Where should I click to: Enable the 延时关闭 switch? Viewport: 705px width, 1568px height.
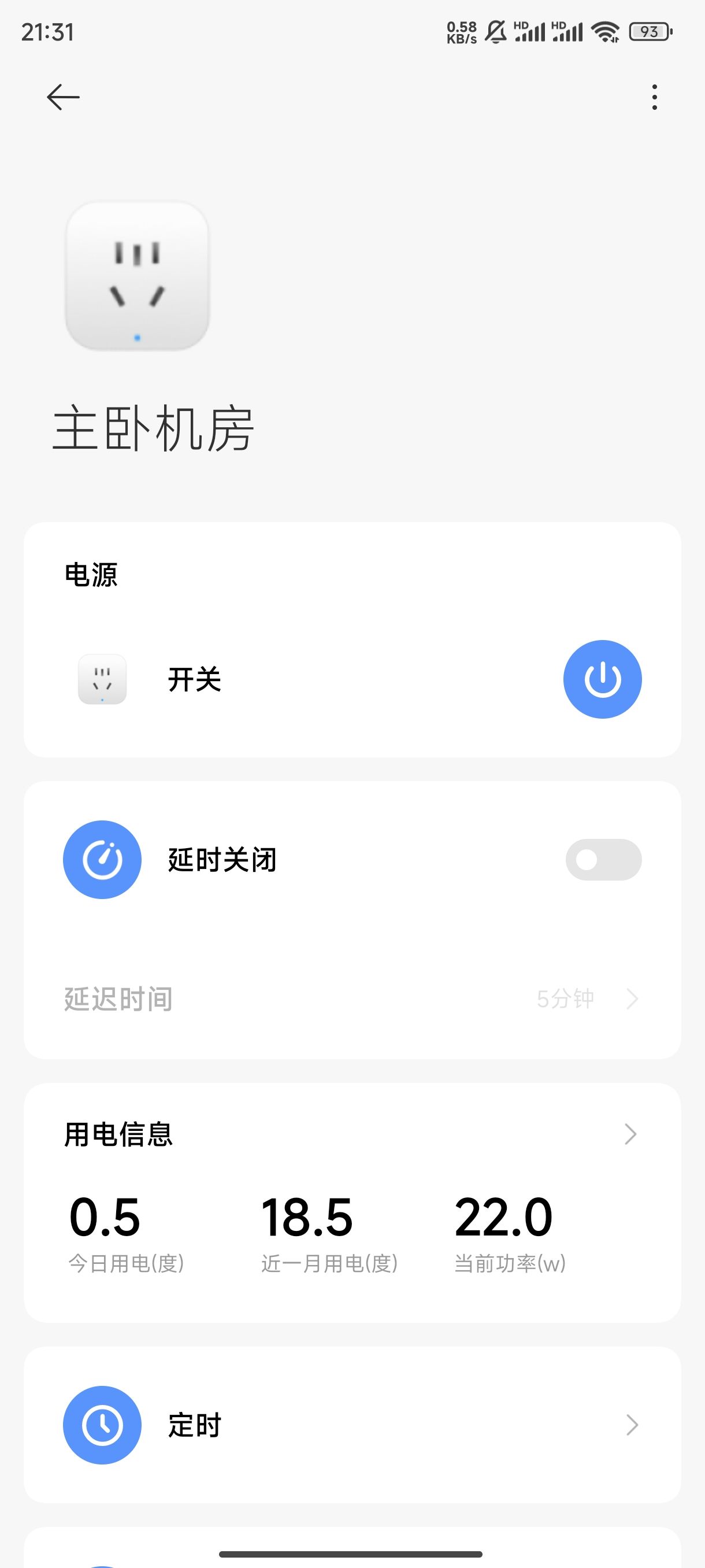pos(603,860)
